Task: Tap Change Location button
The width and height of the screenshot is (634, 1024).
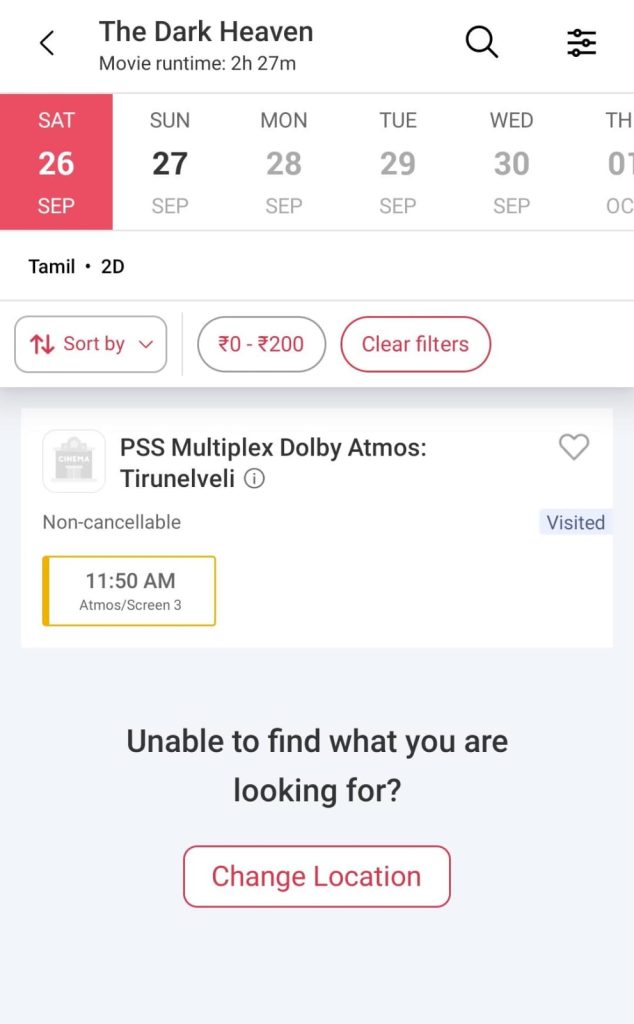Action: pyautogui.click(x=317, y=876)
